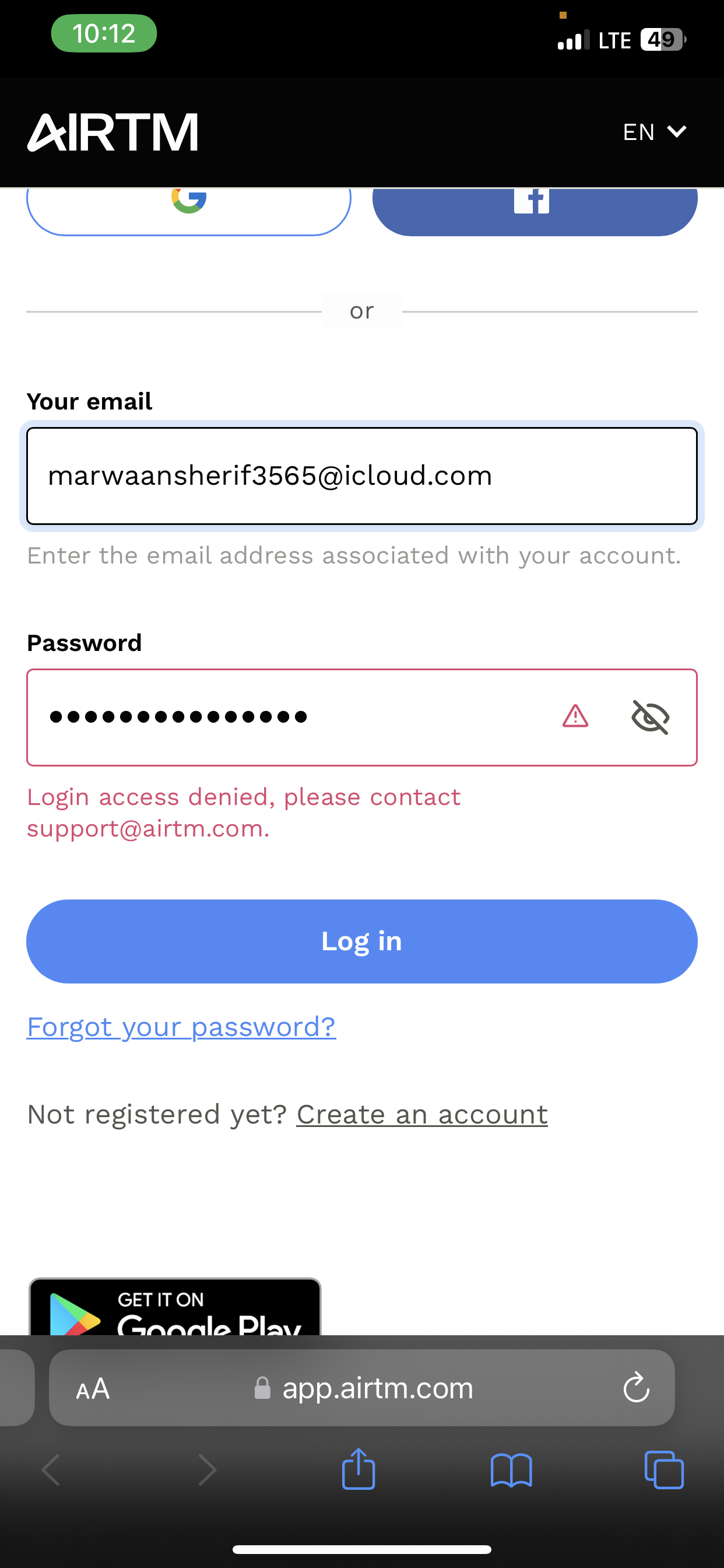The image size is (724, 1568).
Task: Open the EN language dropdown
Action: [655, 132]
